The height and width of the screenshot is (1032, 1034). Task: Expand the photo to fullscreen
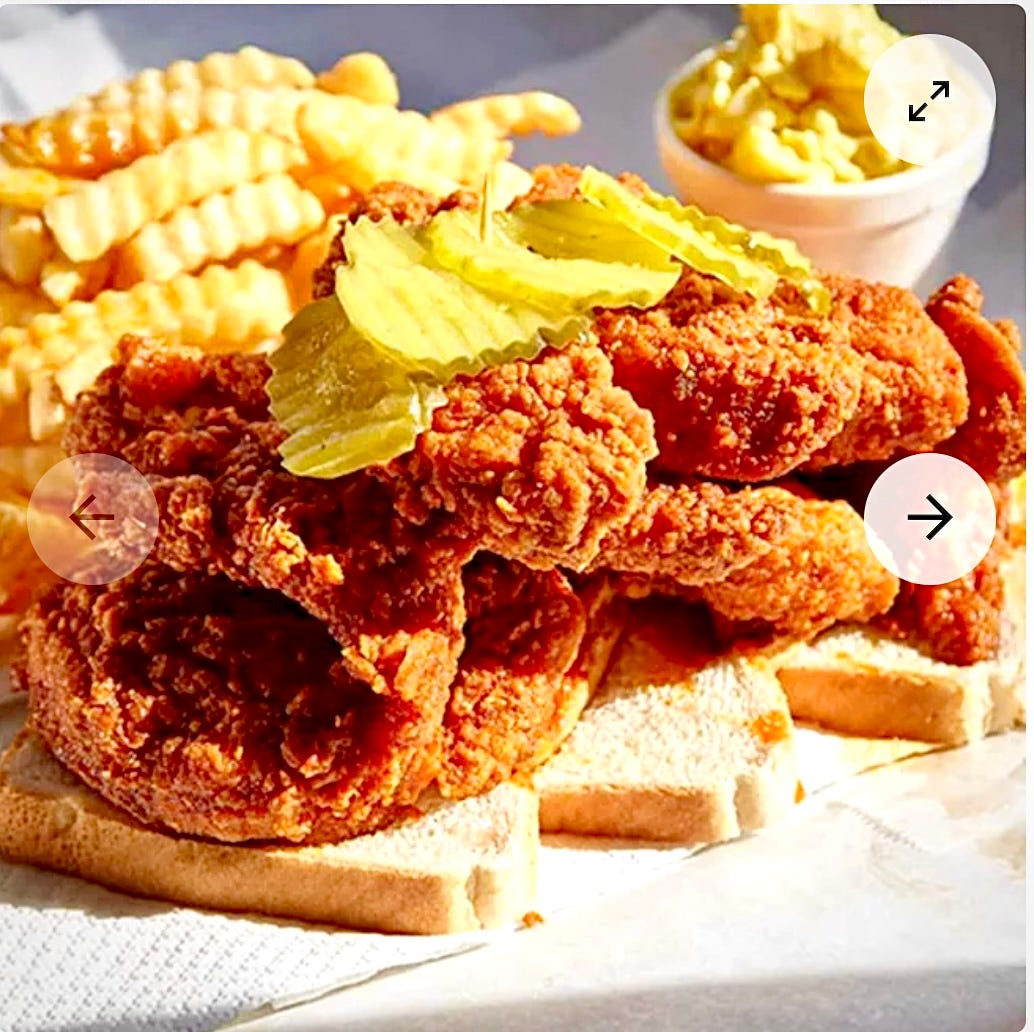929,100
